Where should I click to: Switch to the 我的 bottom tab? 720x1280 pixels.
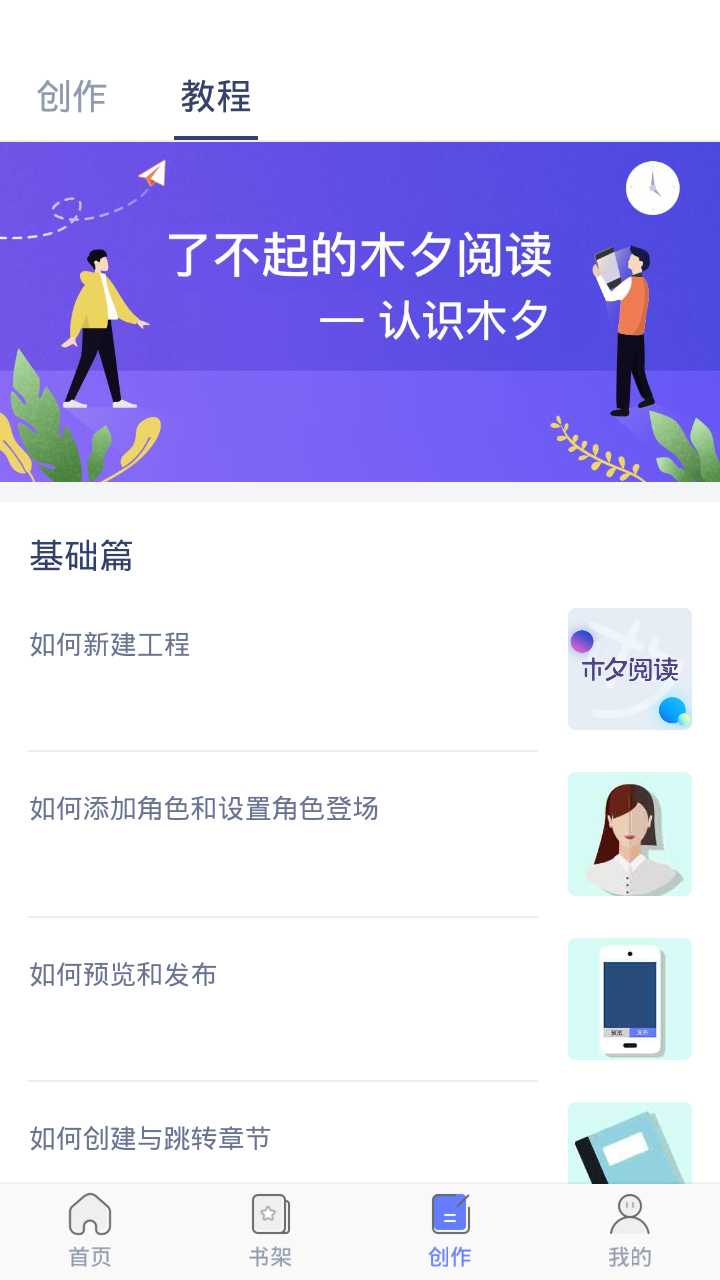coord(630,1231)
